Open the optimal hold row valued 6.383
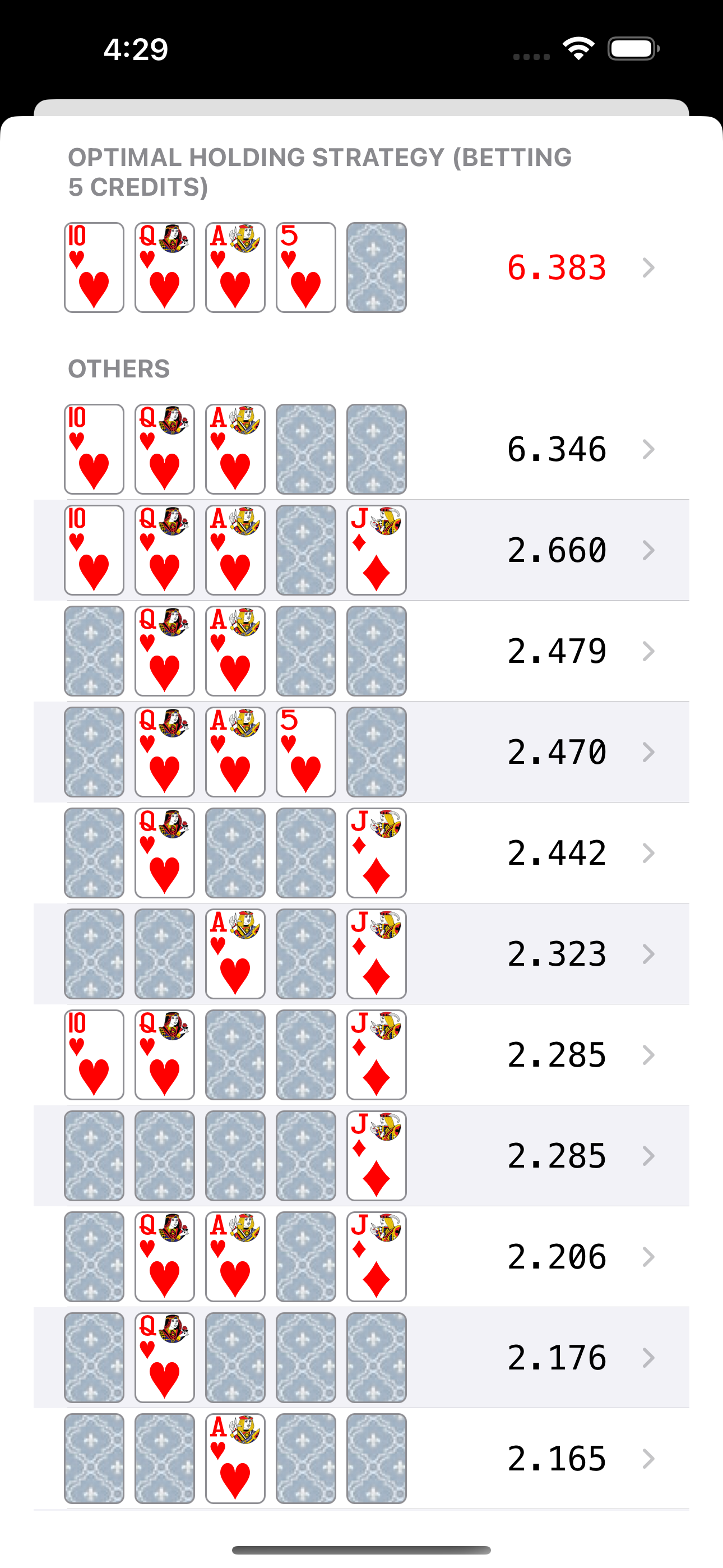723x1568 pixels. 361,268
